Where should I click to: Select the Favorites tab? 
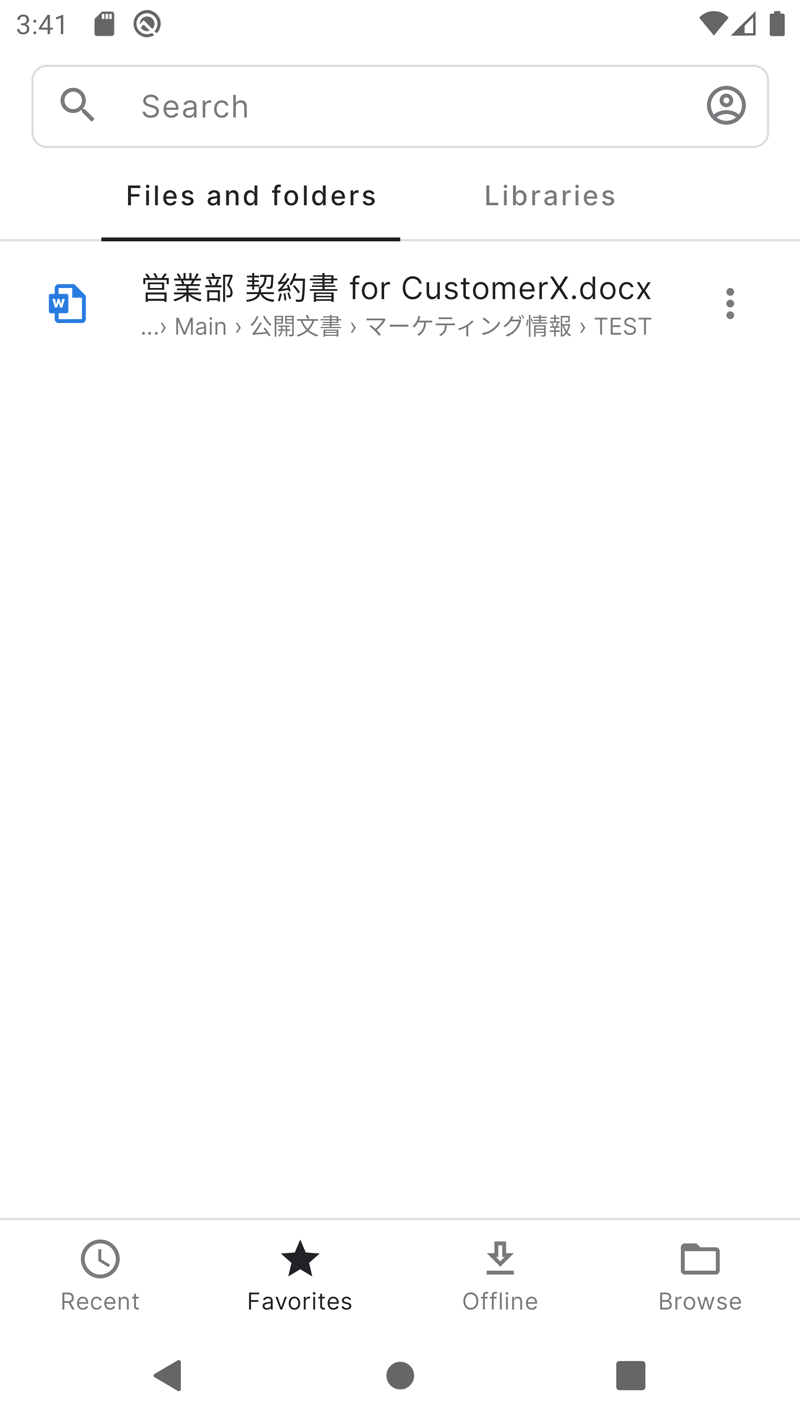pos(300,1277)
